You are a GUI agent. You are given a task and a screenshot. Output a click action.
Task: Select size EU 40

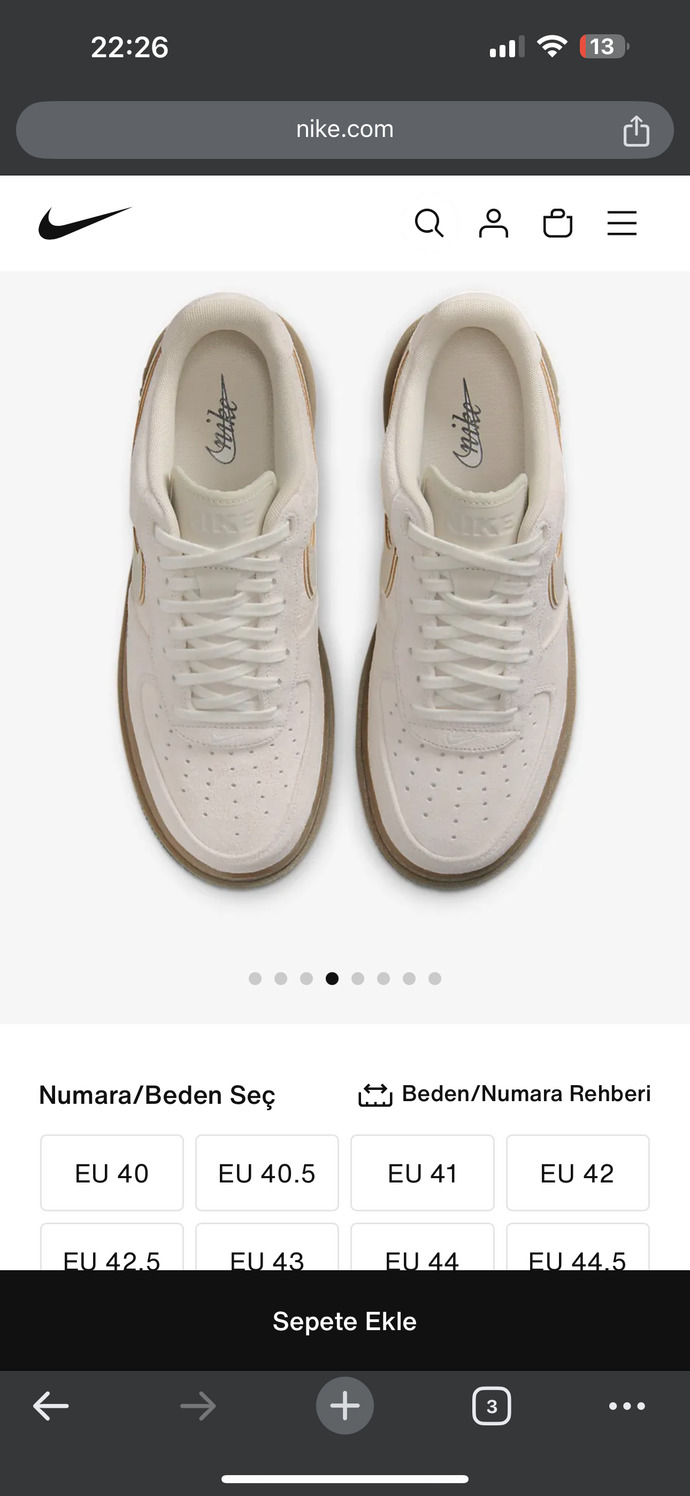pyautogui.click(x=112, y=1173)
